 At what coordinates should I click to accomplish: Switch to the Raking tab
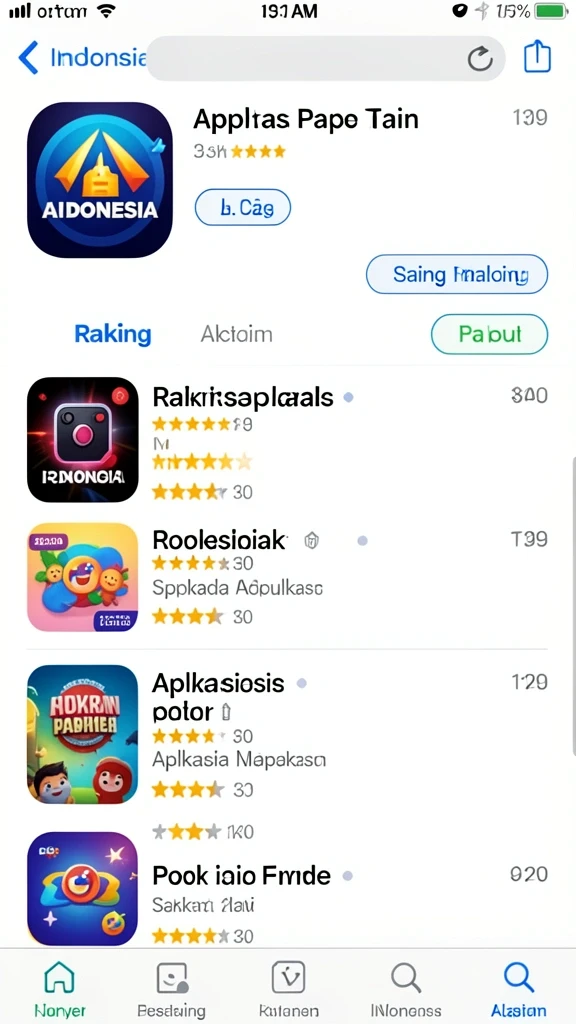tap(113, 334)
